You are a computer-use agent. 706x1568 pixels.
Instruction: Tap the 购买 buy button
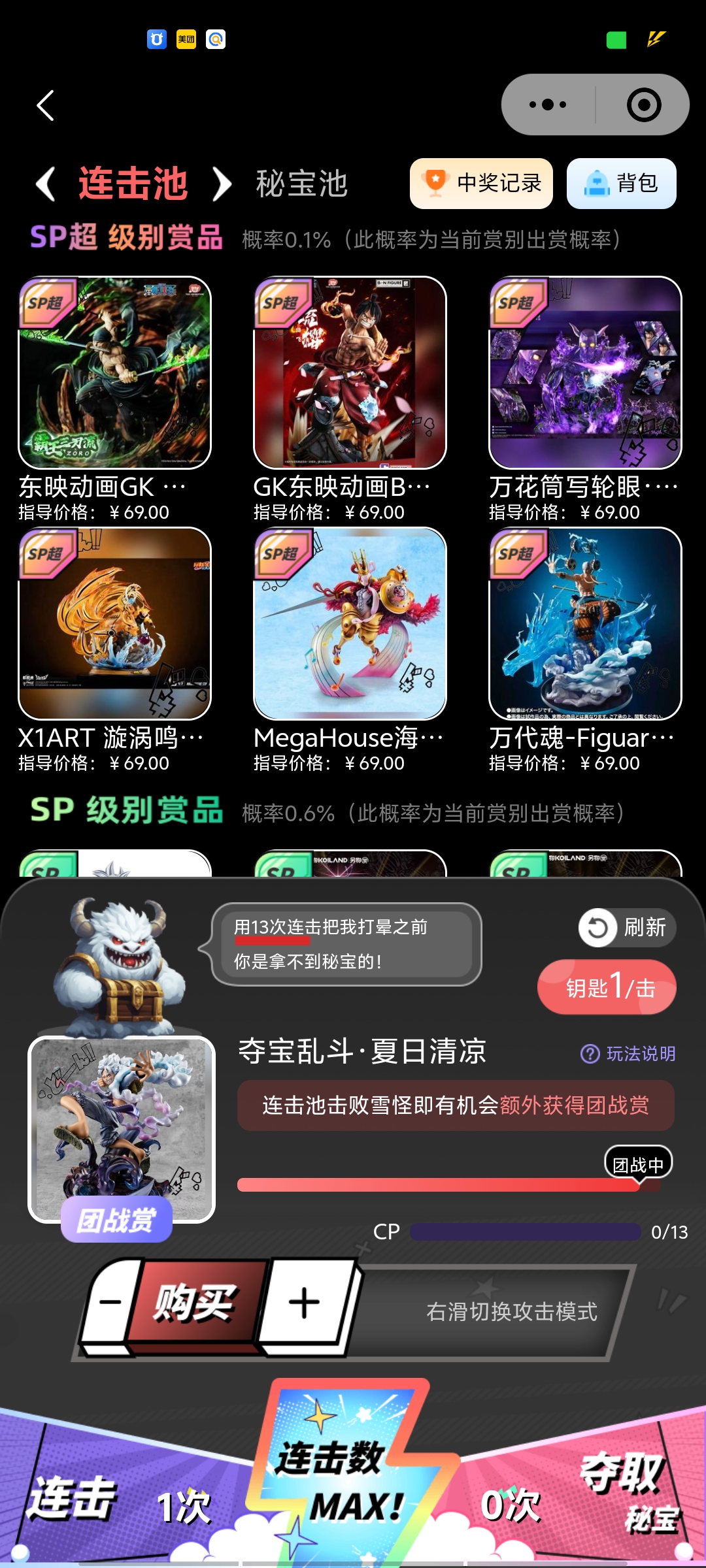tap(193, 1303)
